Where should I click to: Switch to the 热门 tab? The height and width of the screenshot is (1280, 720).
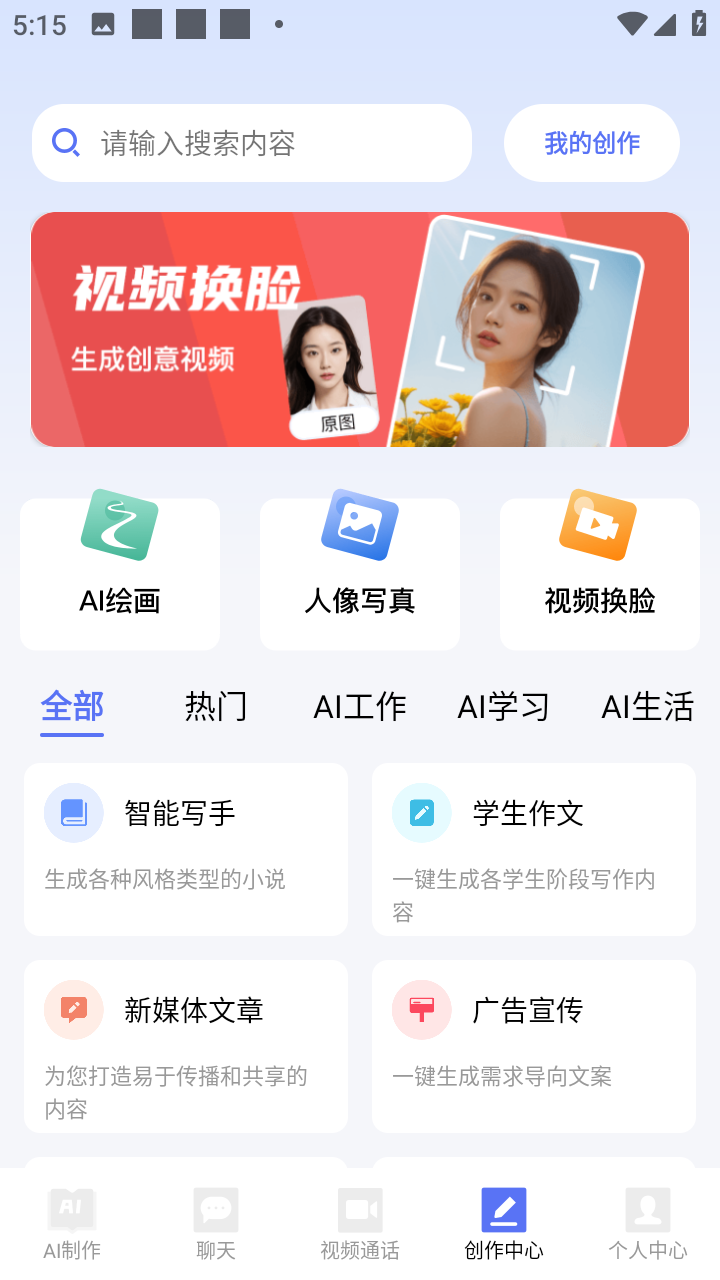[x=216, y=707]
